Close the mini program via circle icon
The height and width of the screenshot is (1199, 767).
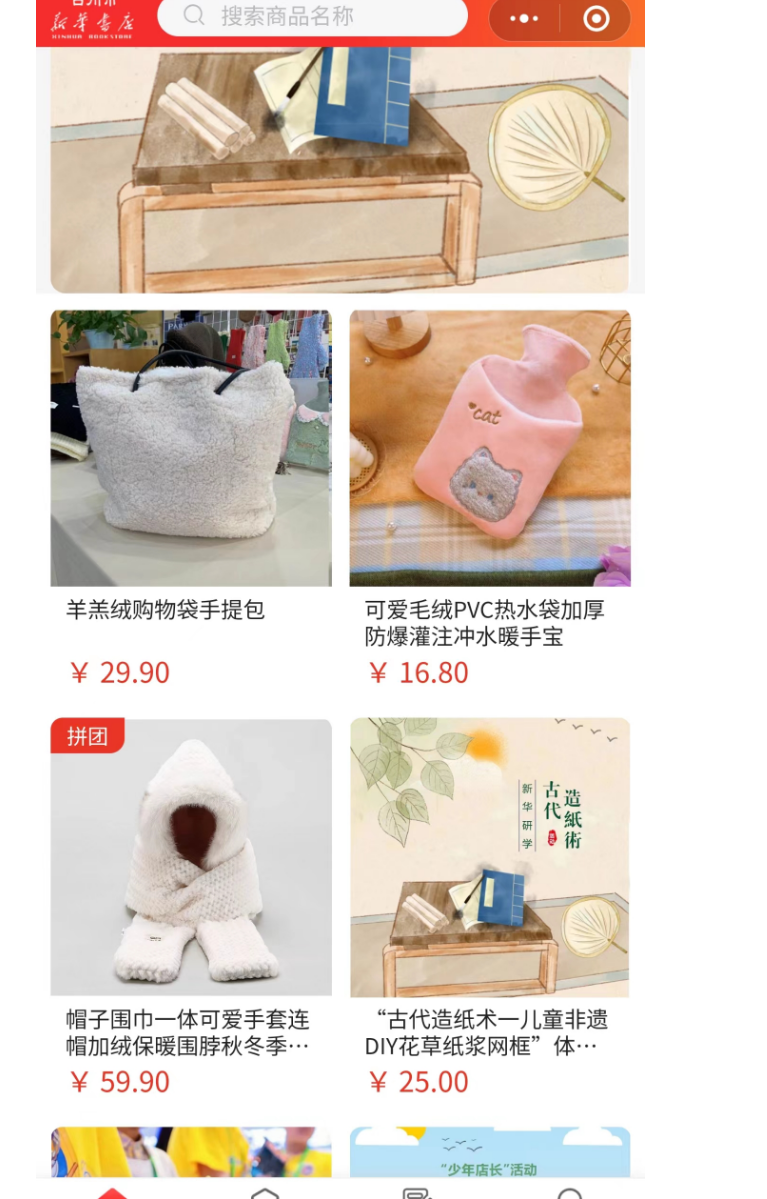tap(596, 19)
